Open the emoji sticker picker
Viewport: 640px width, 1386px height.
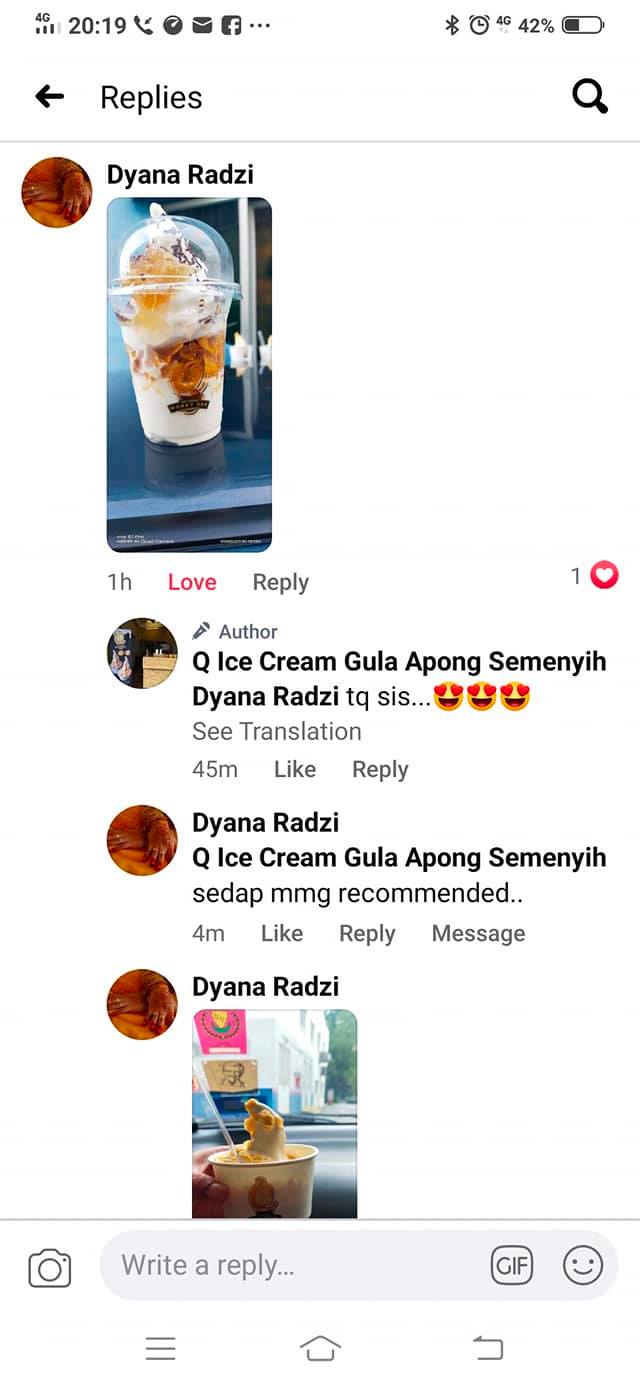583,1266
